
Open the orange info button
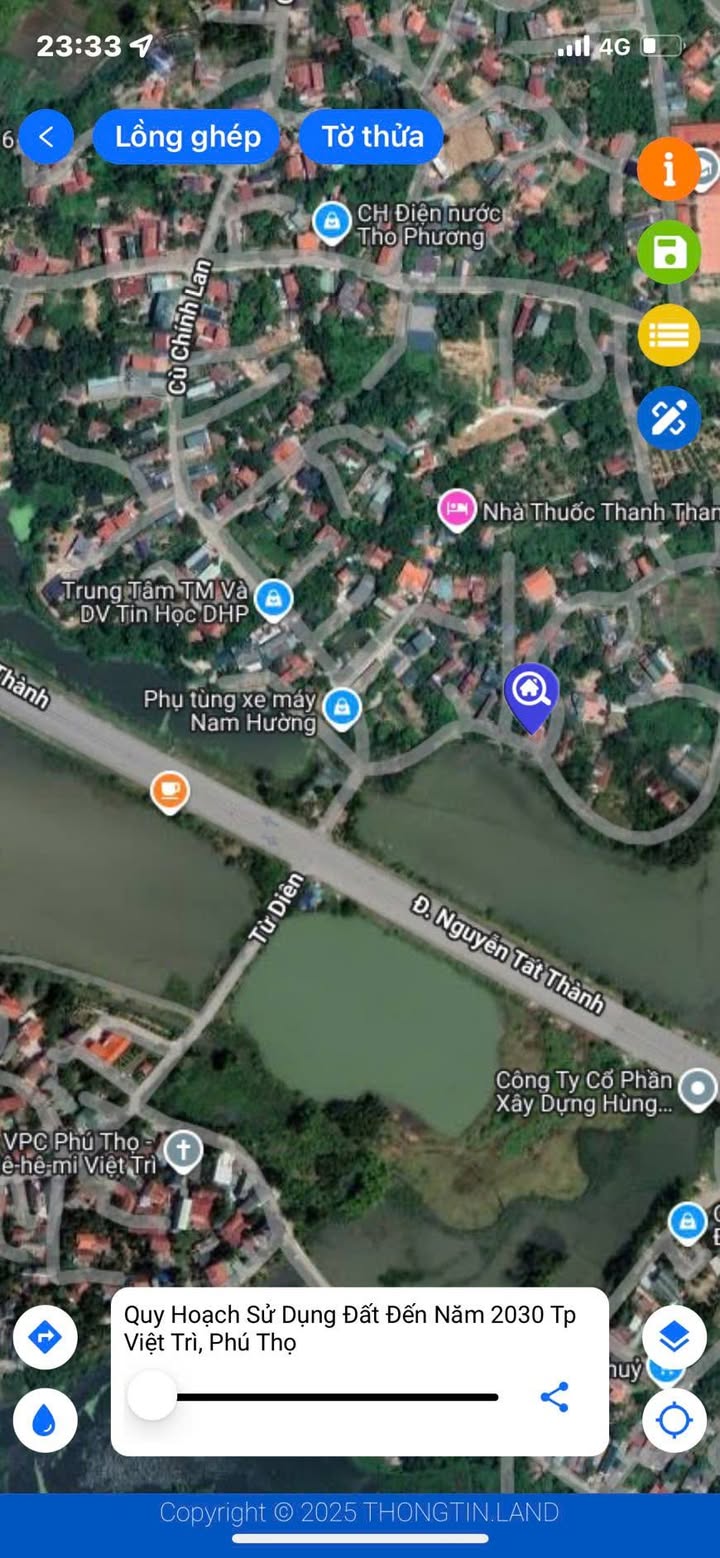(668, 169)
